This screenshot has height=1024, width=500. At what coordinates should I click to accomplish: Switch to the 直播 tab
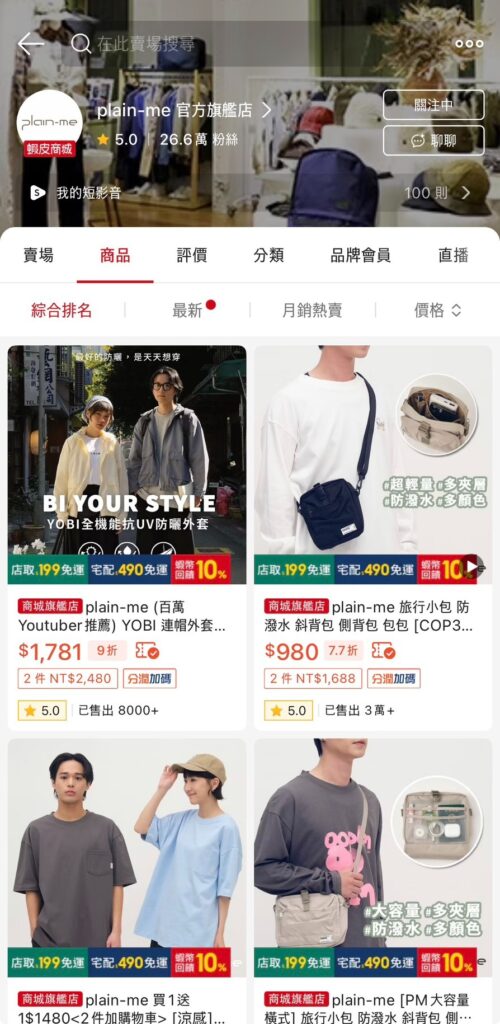tap(453, 255)
